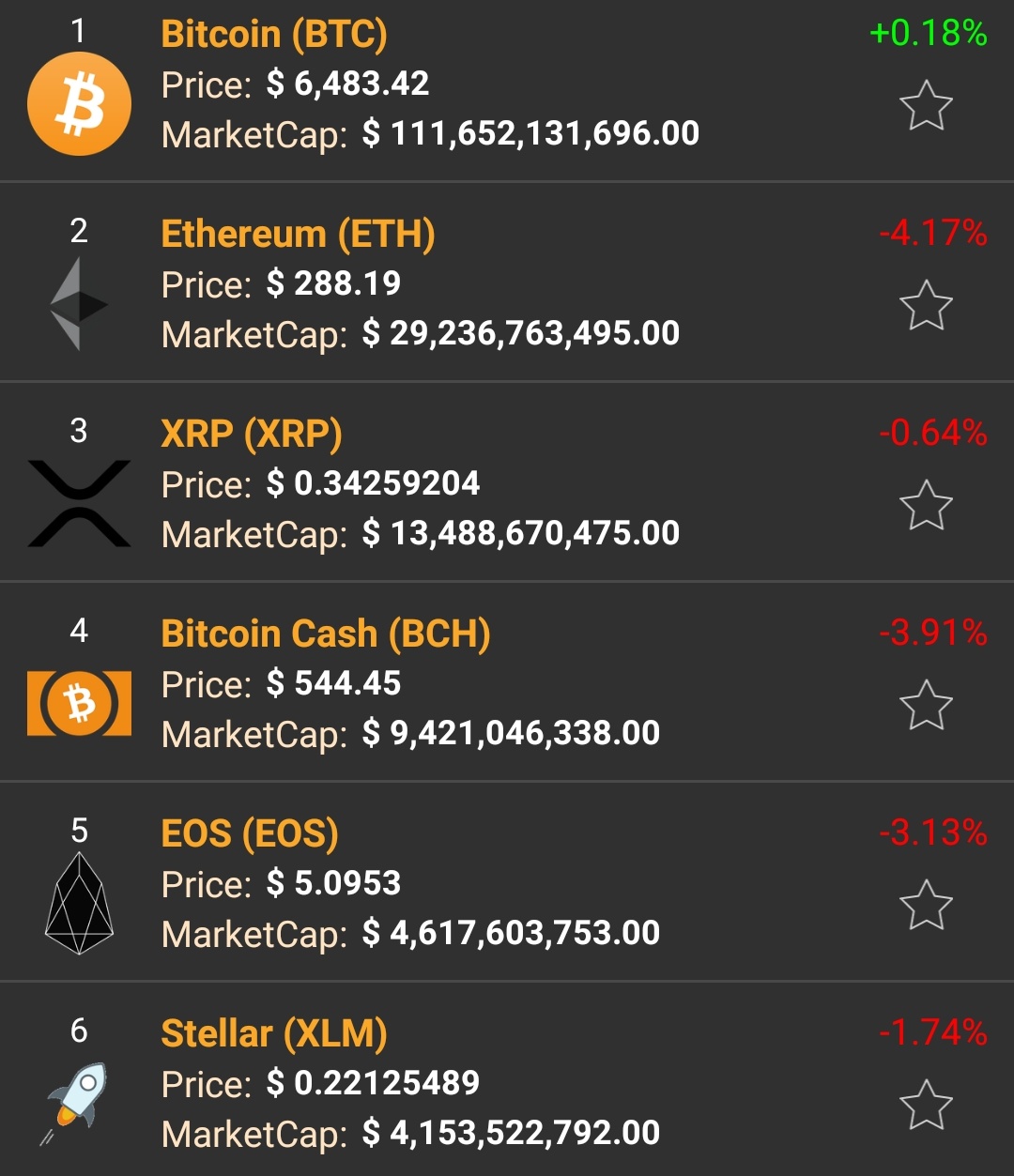Image resolution: width=1014 pixels, height=1176 pixels.
Task: Star the Stellar (XLM) entry
Action: (x=925, y=1105)
